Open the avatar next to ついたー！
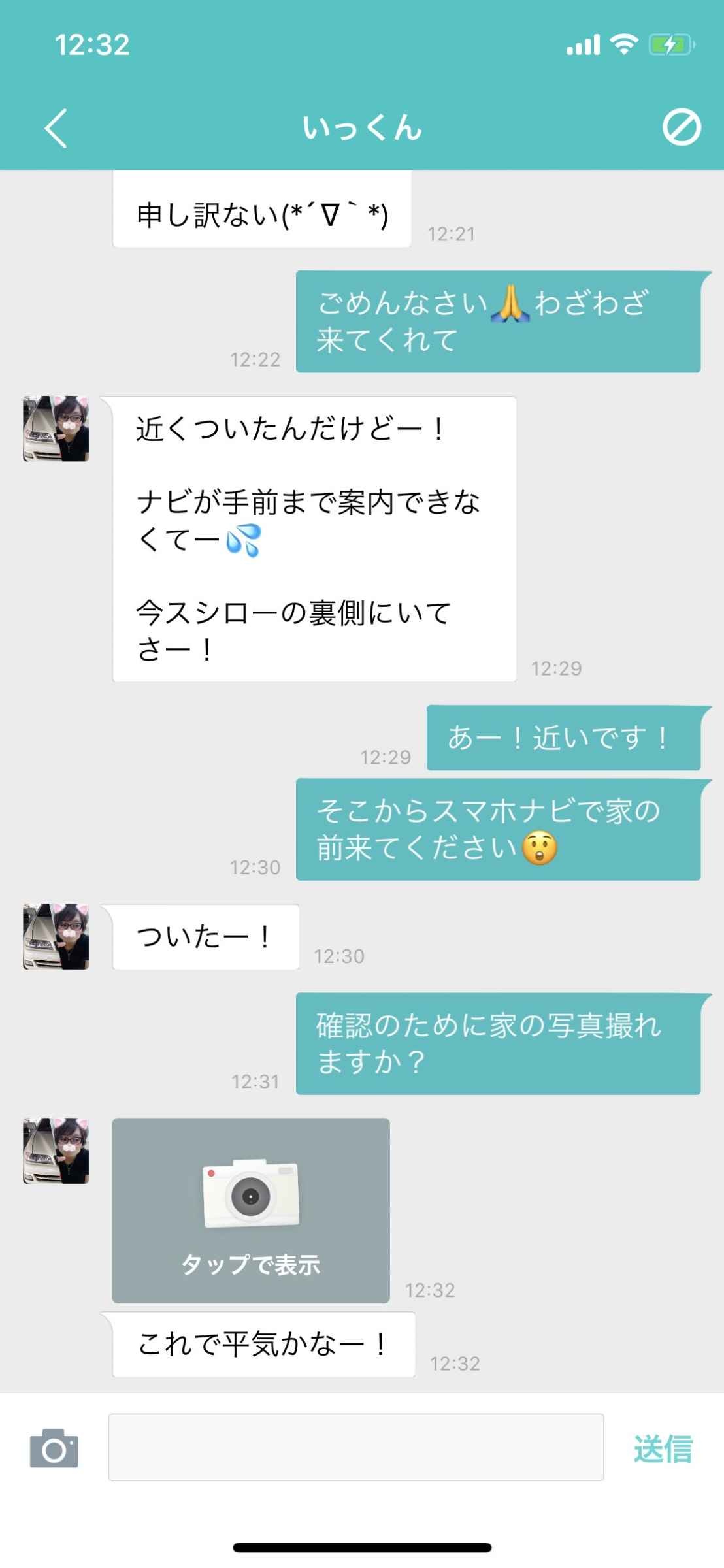This screenshot has height=1568, width=724. (x=56, y=936)
